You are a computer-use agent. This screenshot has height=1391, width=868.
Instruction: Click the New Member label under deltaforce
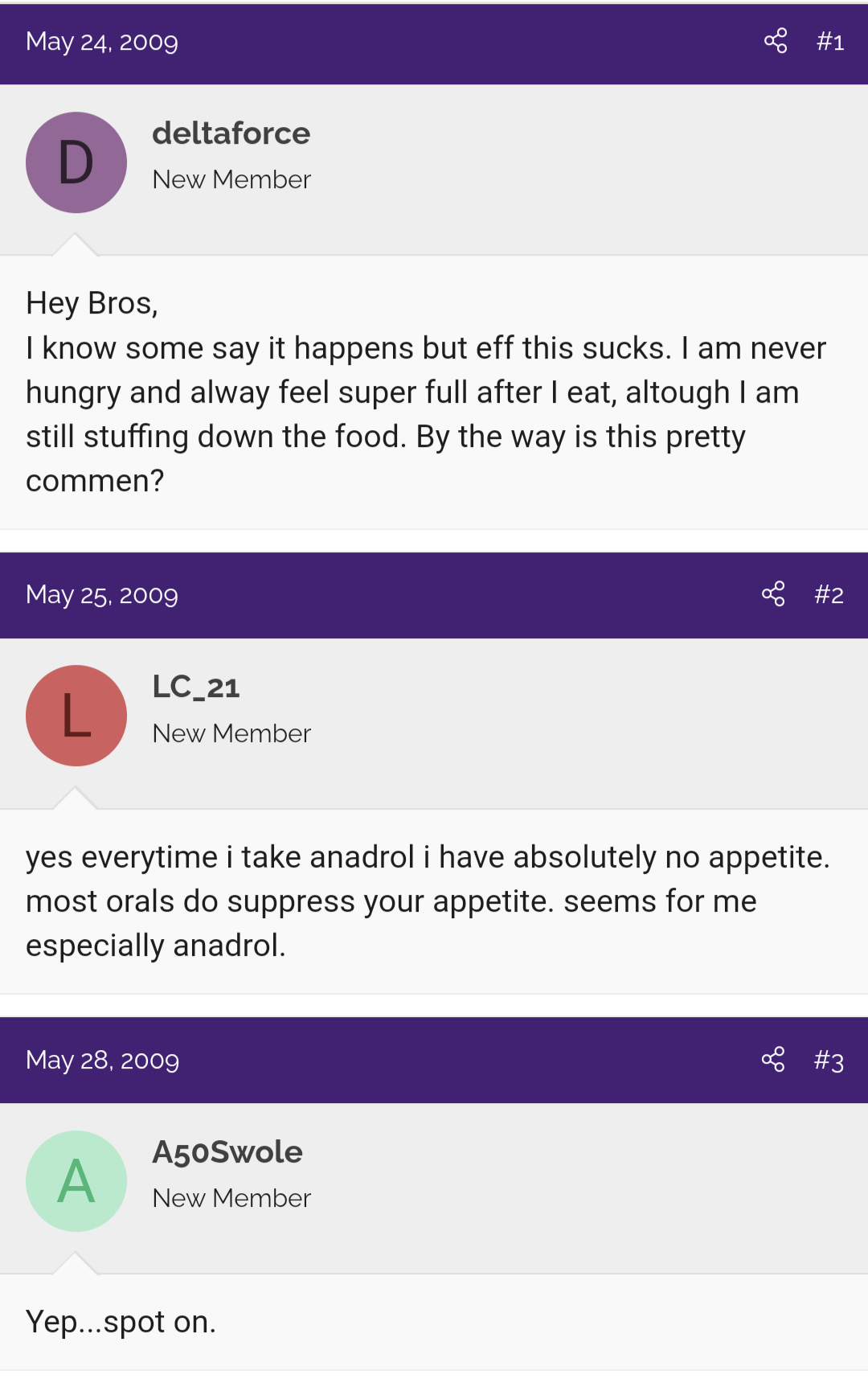[x=231, y=178]
